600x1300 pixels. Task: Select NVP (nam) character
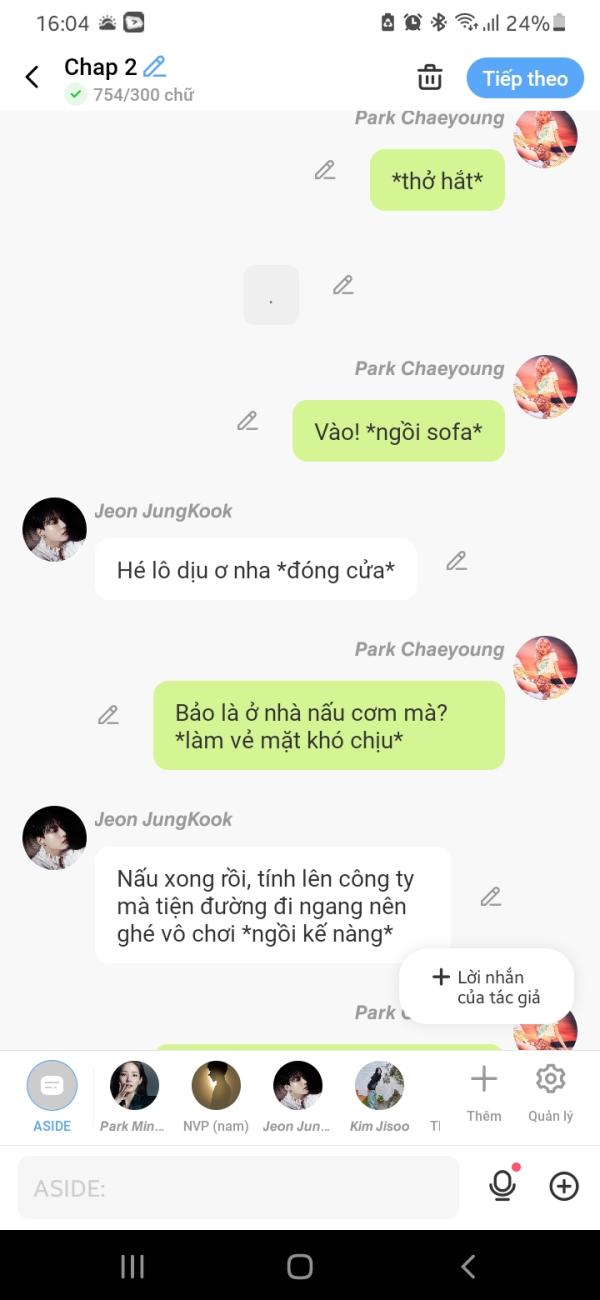click(216, 1097)
